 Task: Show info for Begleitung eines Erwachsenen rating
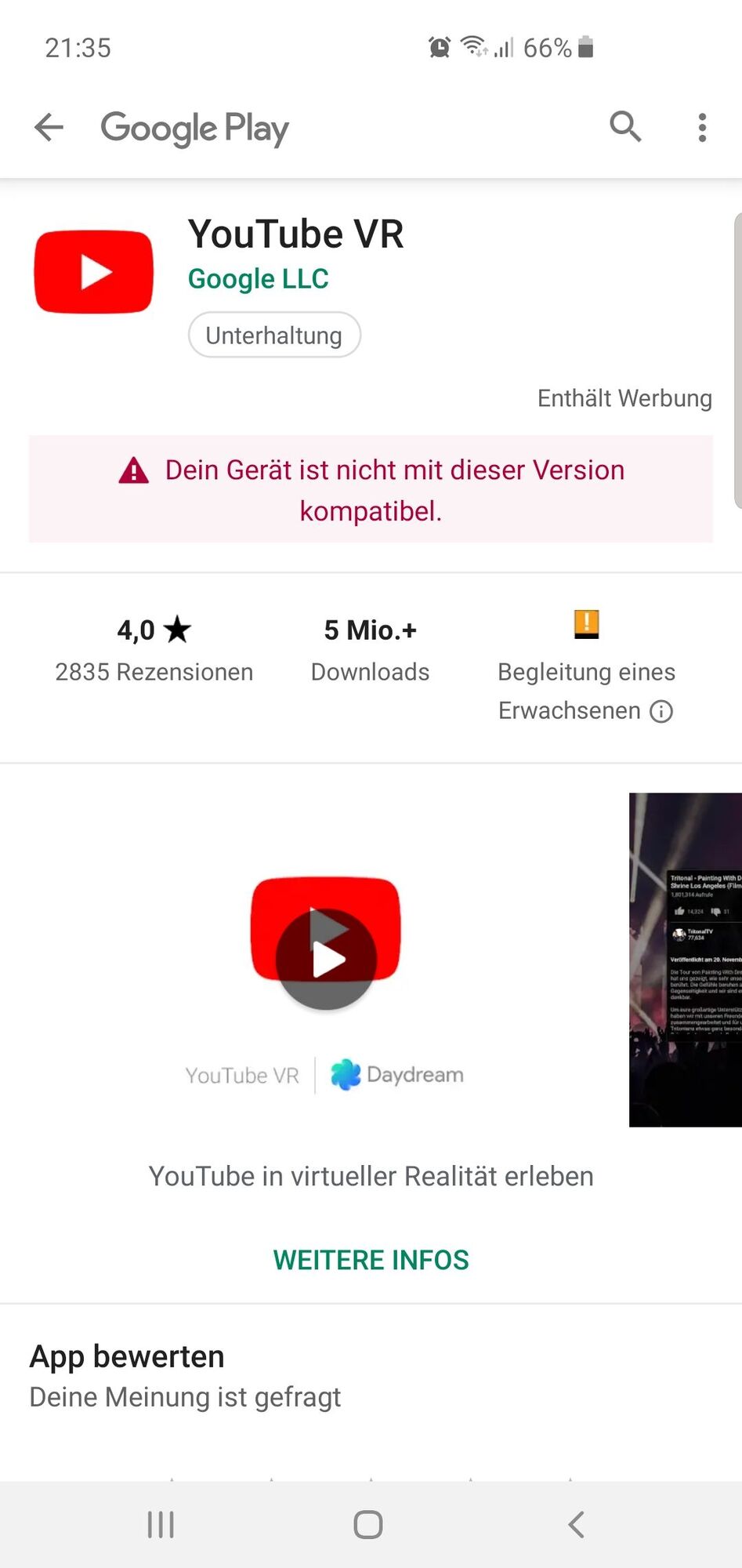661,711
